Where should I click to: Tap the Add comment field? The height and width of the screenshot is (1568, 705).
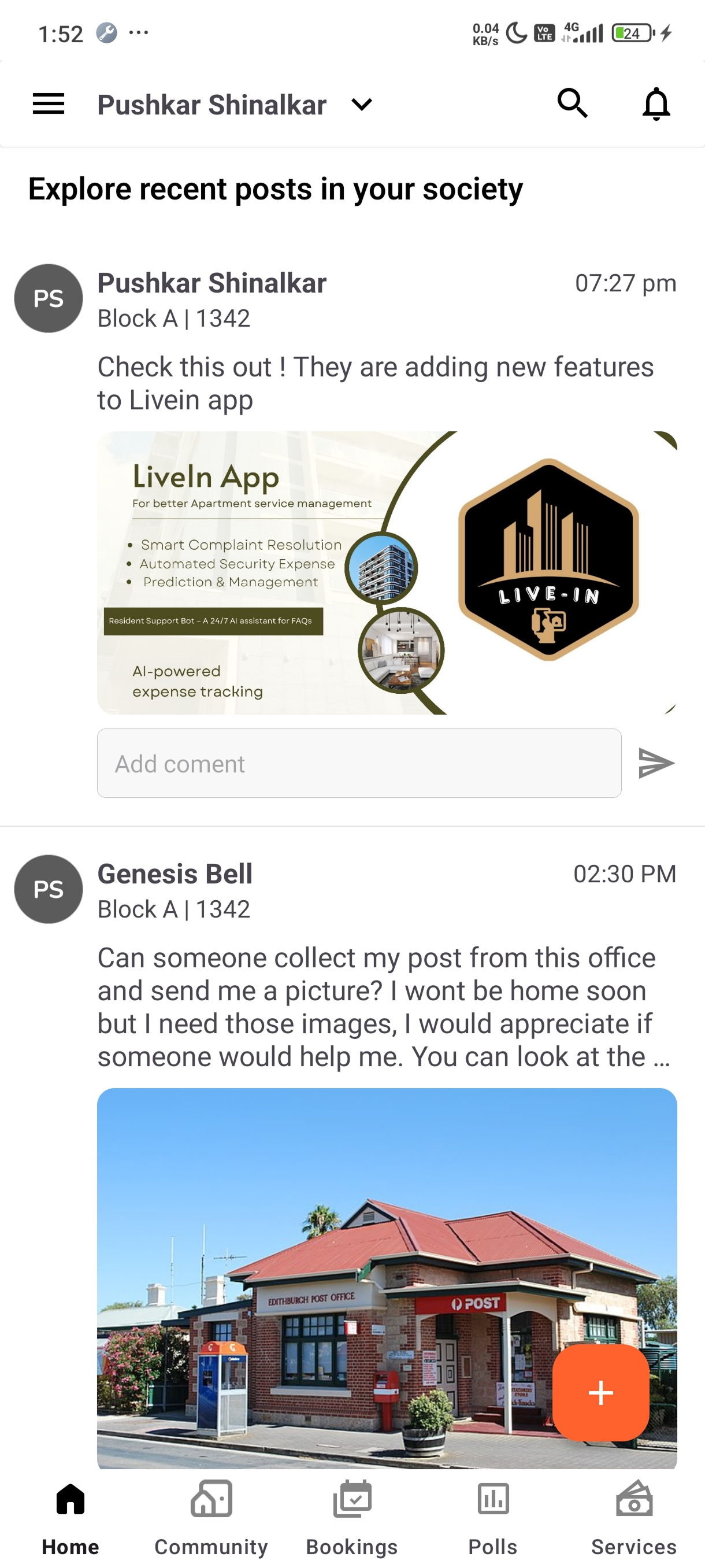(x=359, y=763)
